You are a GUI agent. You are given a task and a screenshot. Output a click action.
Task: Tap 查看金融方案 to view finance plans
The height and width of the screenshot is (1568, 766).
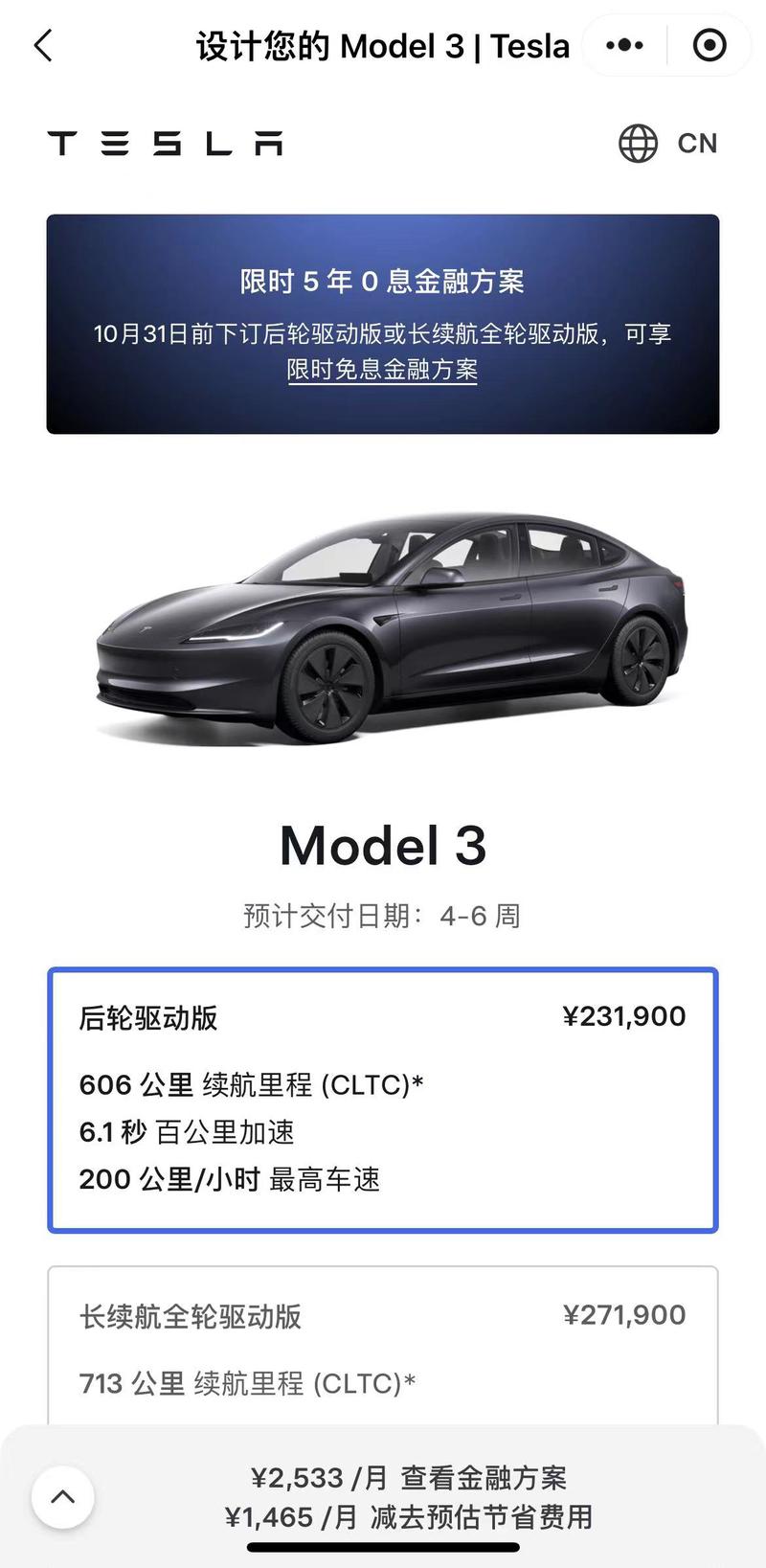484,1478
